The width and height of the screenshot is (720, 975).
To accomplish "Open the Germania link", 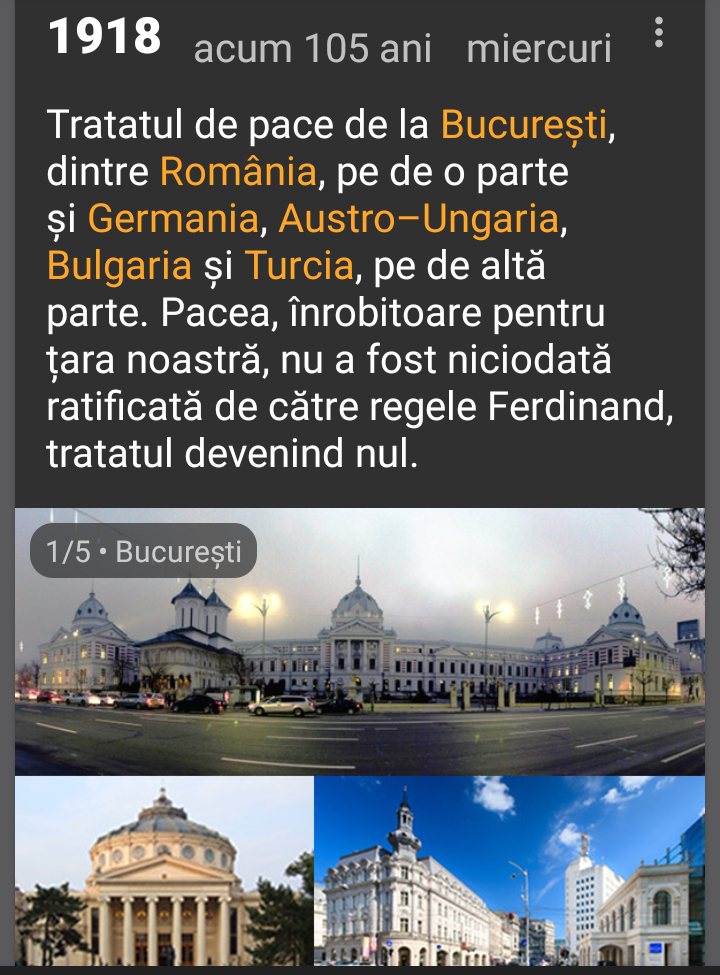I will [x=174, y=219].
